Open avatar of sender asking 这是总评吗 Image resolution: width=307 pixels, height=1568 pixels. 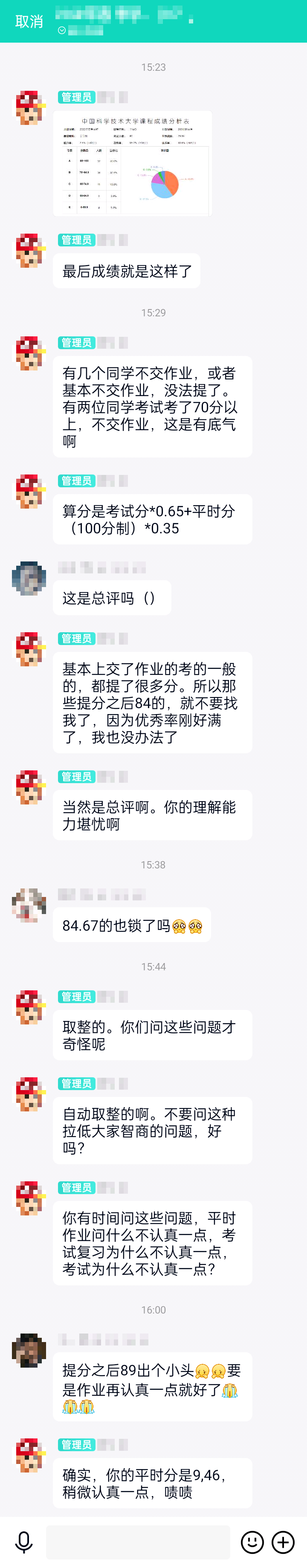(x=29, y=578)
